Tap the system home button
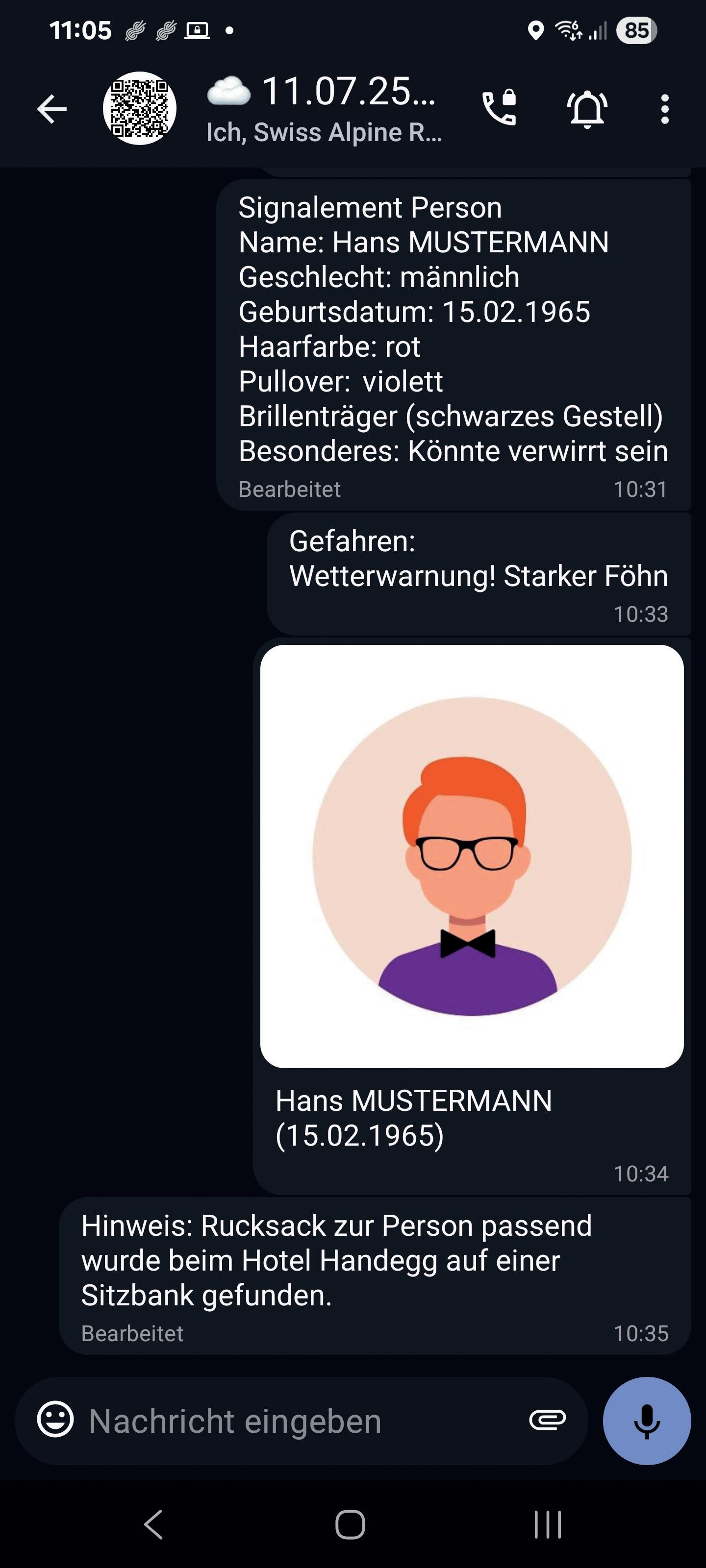 [350, 1525]
